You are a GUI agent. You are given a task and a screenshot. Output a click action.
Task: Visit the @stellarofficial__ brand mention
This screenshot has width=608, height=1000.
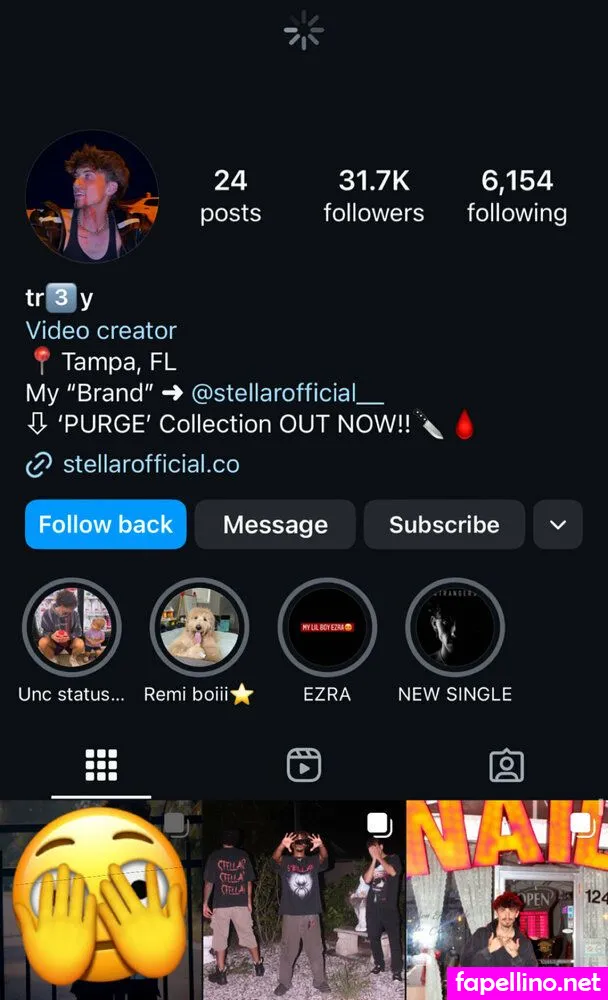tap(287, 393)
